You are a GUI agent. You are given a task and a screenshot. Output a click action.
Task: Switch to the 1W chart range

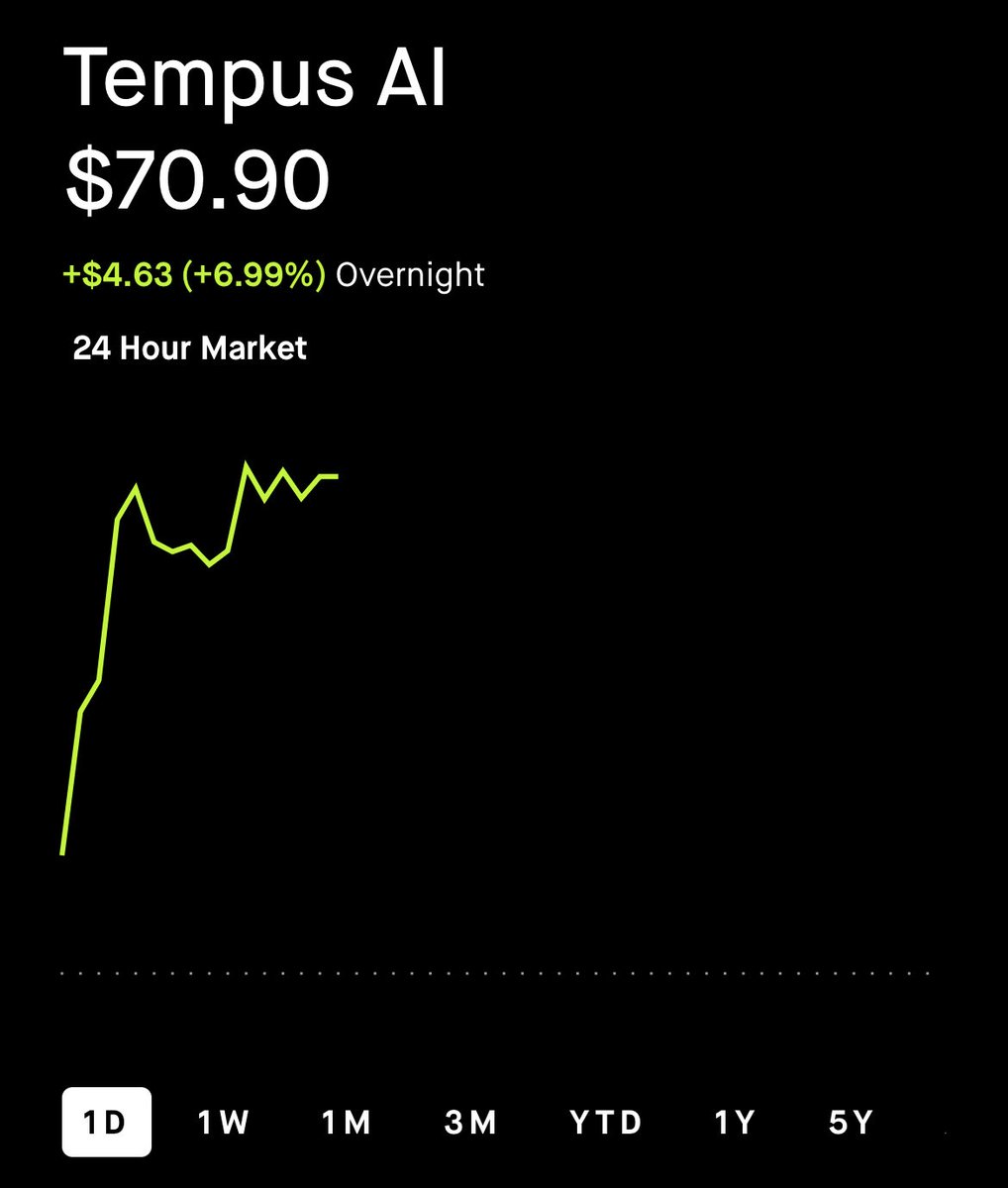[223, 1122]
